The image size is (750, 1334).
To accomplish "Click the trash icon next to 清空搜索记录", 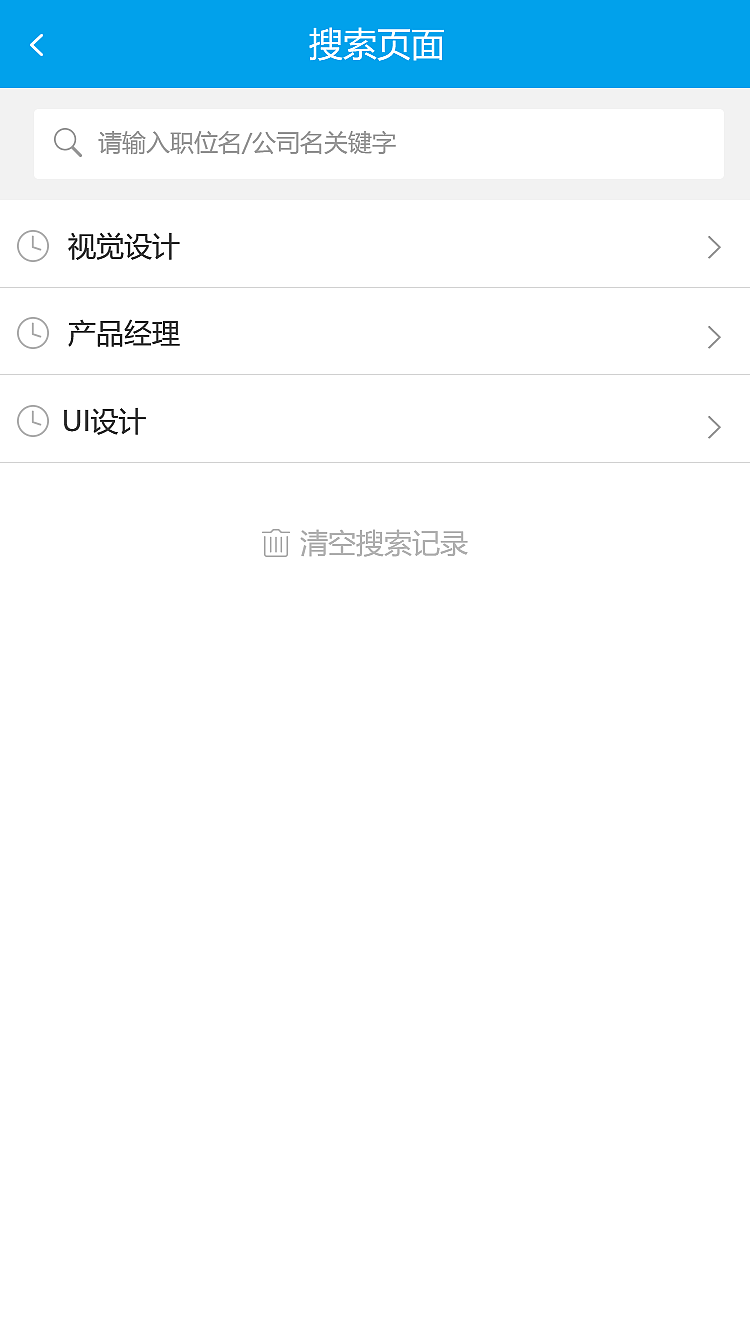I will point(276,542).
